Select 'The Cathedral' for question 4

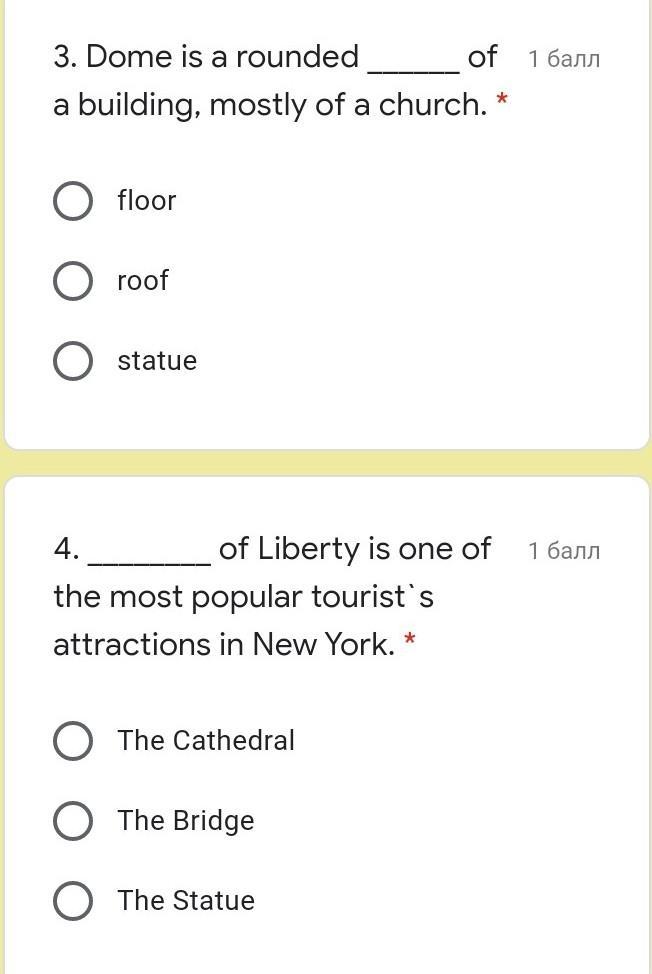click(x=73, y=741)
